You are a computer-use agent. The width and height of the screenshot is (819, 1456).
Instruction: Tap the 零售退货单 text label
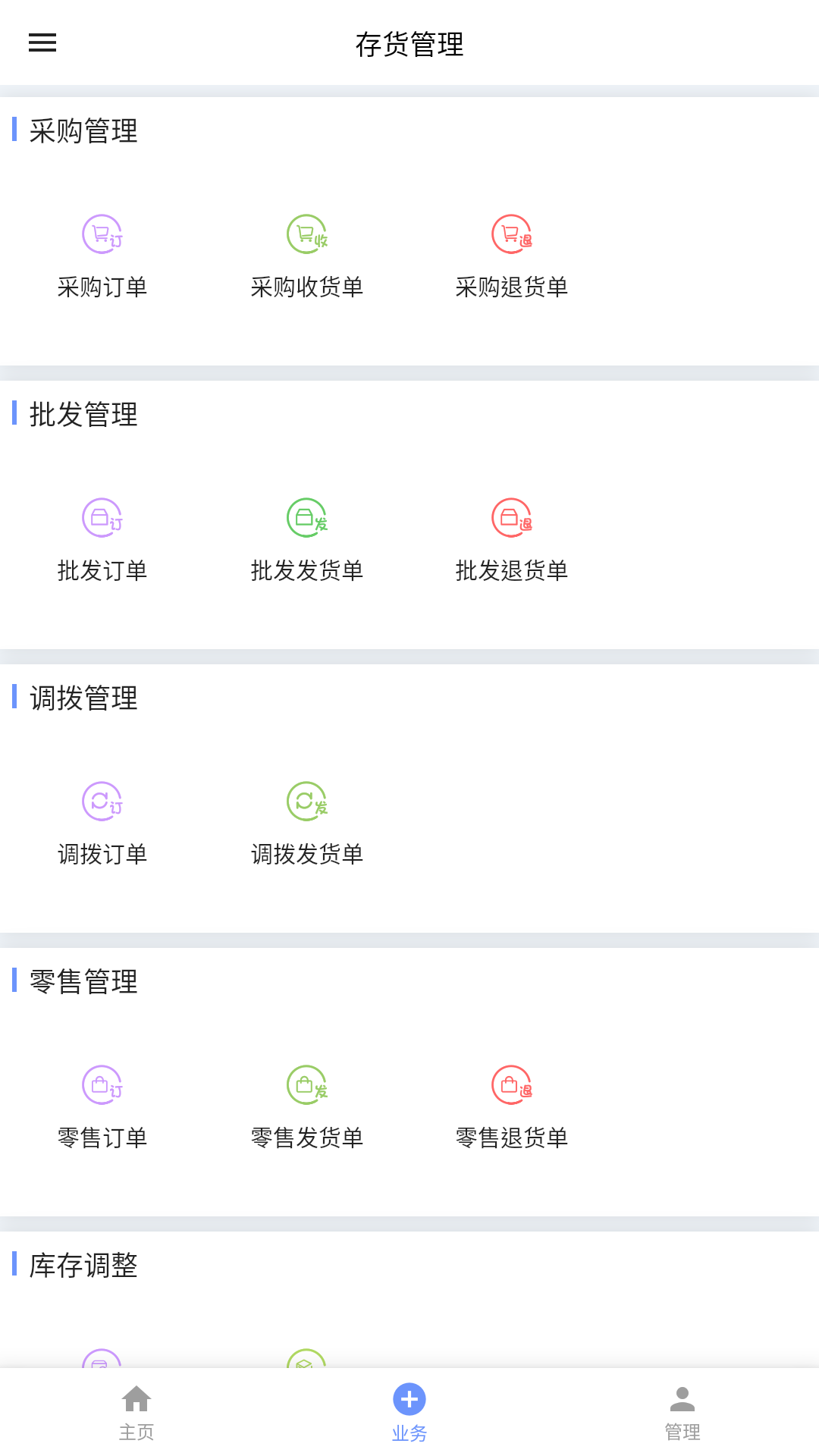(x=512, y=1137)
